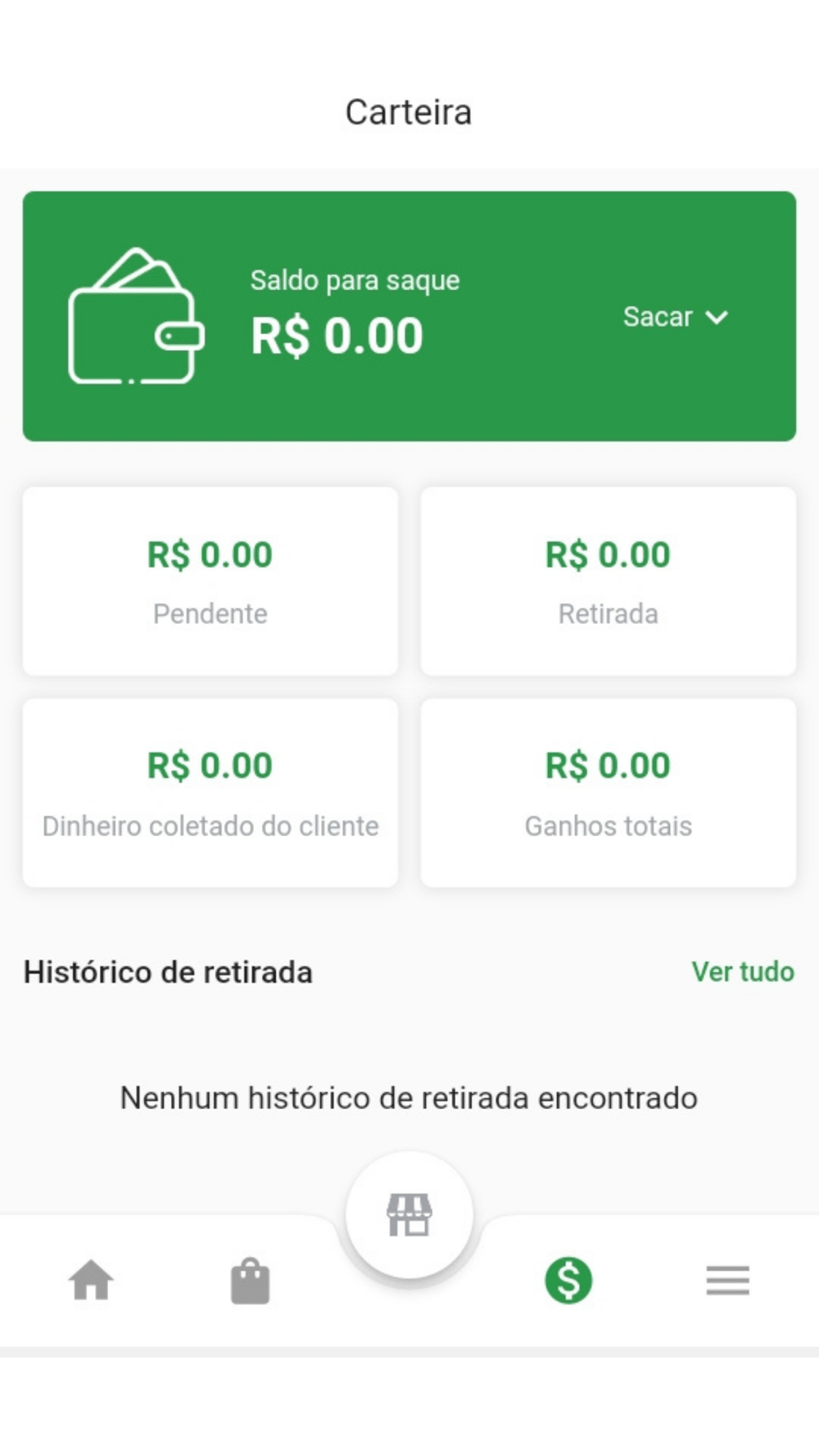The height and width of the screenshot is (1456, 819).
Task: Go to the home tab
Action: (91, 1280)
